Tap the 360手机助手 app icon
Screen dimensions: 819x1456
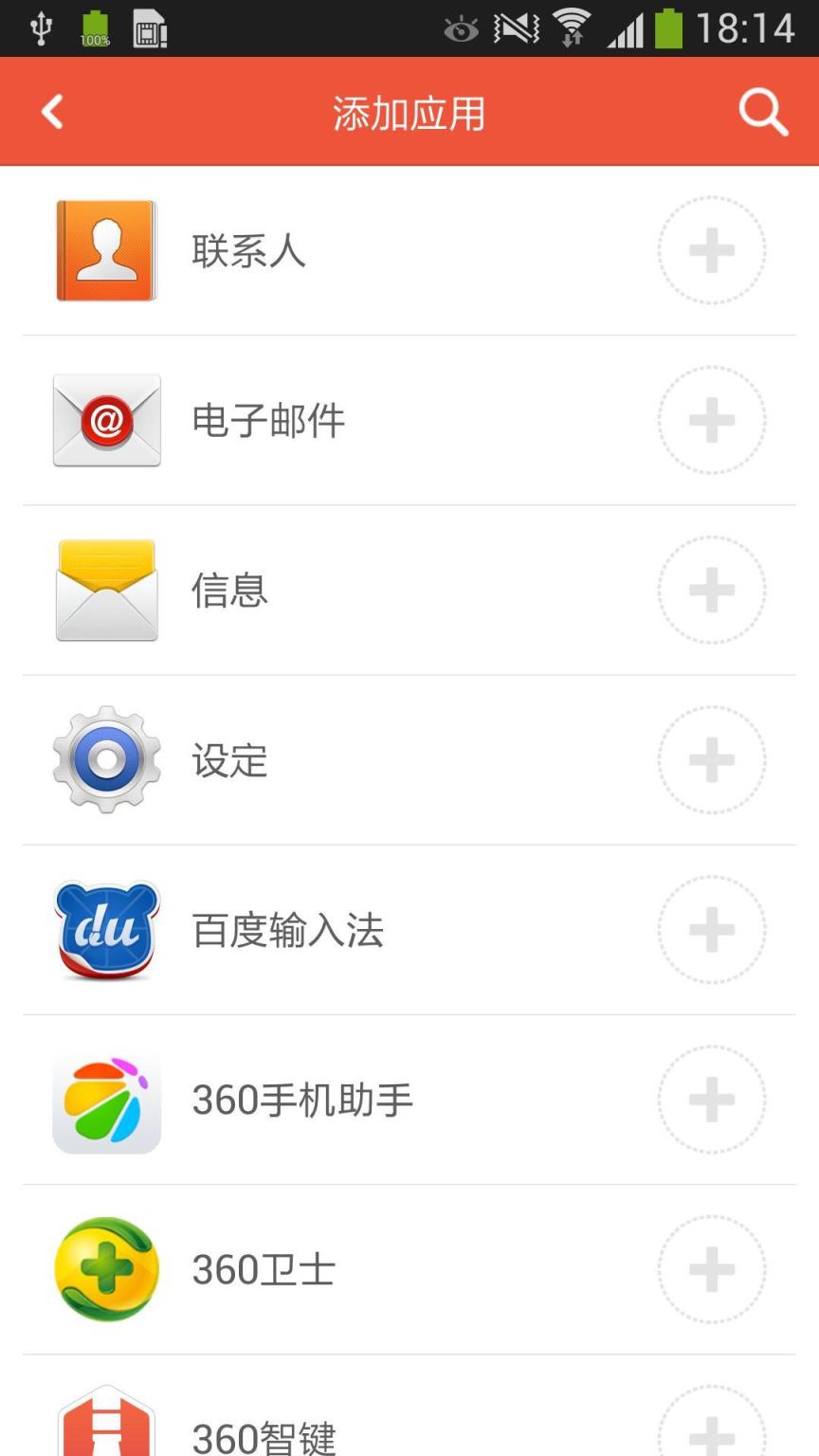(105, 1100)
